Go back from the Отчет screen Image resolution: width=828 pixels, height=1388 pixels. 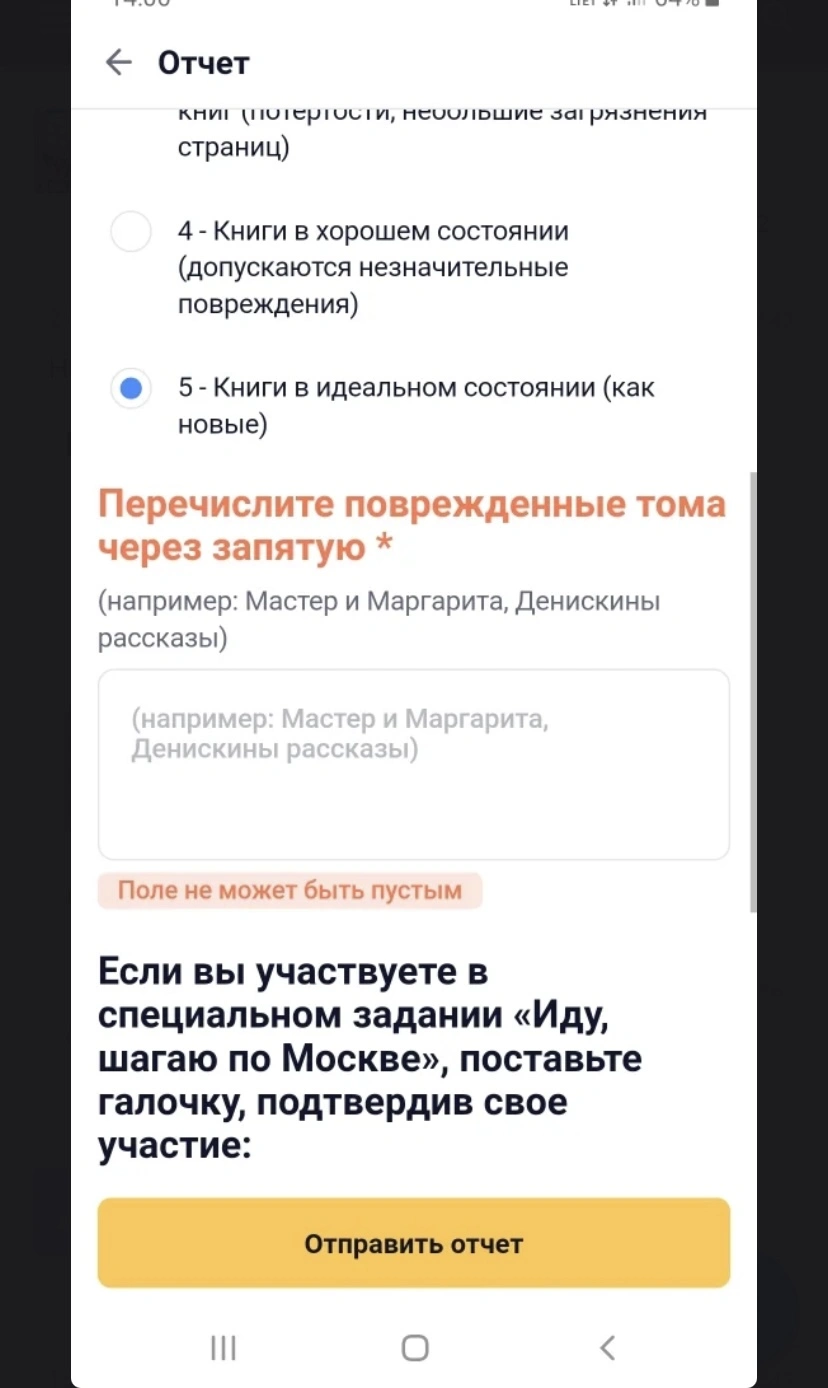point(119,63)
